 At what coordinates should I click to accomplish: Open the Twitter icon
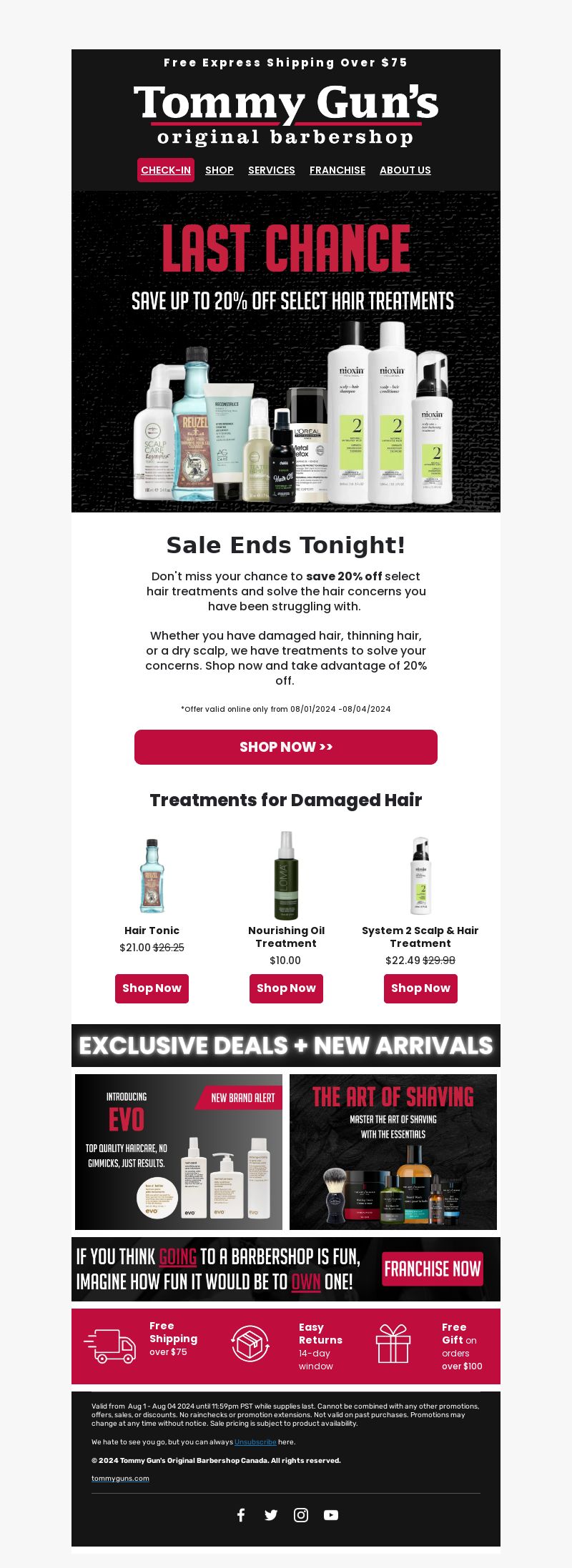coord(271,1515)
